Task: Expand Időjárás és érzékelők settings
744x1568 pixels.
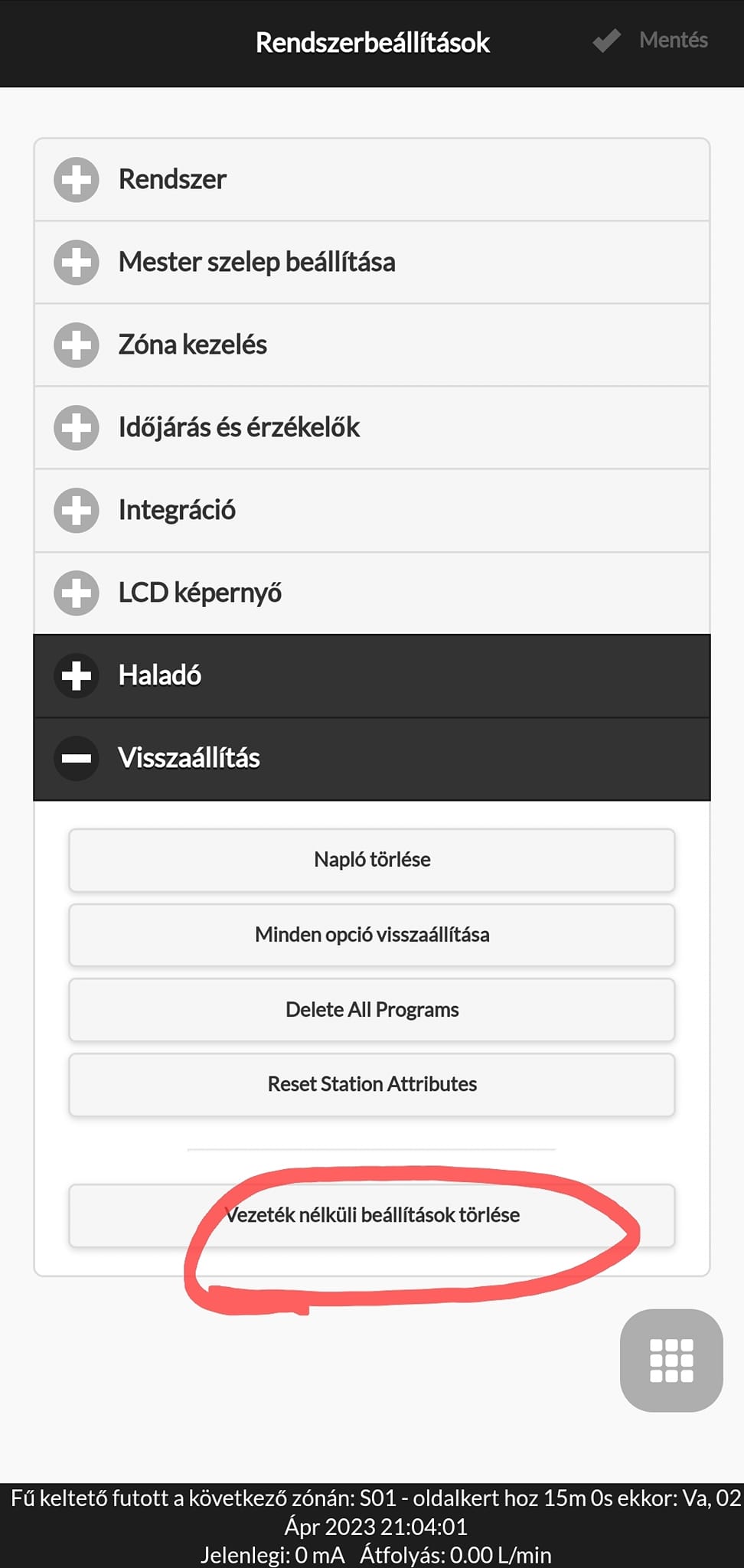Action: coord(372,428)
